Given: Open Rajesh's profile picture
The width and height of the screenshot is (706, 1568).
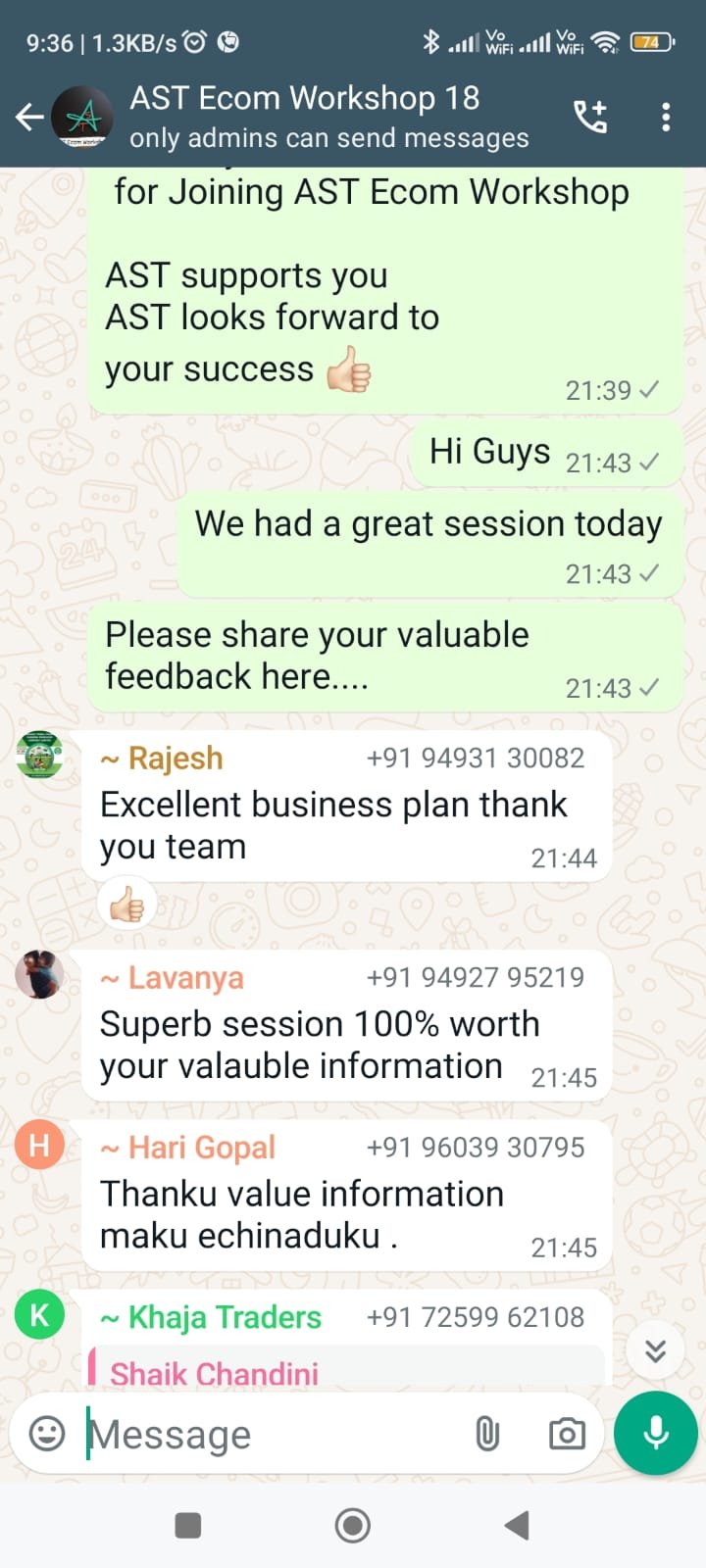Looking at the screenshot, I should (x=40, y=755).
